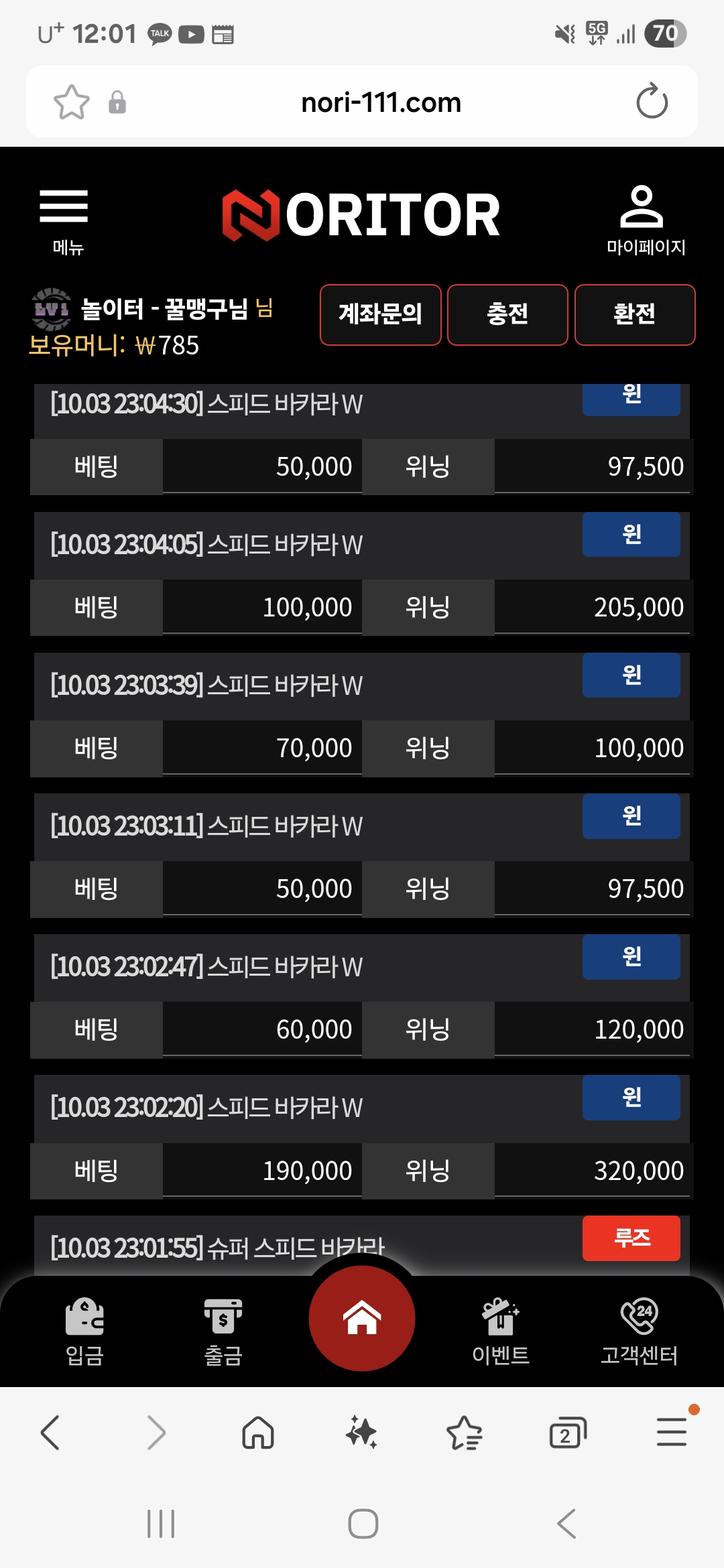Open the 이벤트 tab
This screenshot has width=724, height=1568.
(501, 1331)
